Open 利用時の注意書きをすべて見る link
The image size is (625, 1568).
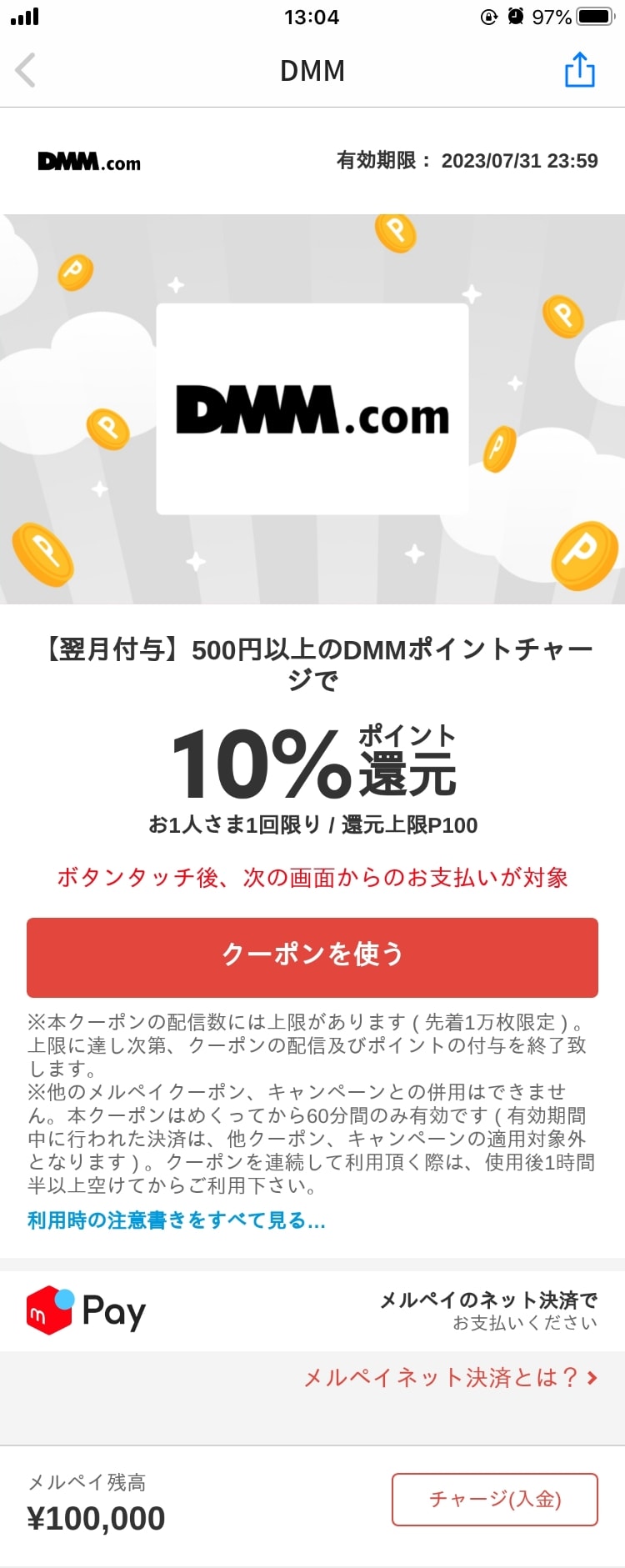coord(177,1220)
